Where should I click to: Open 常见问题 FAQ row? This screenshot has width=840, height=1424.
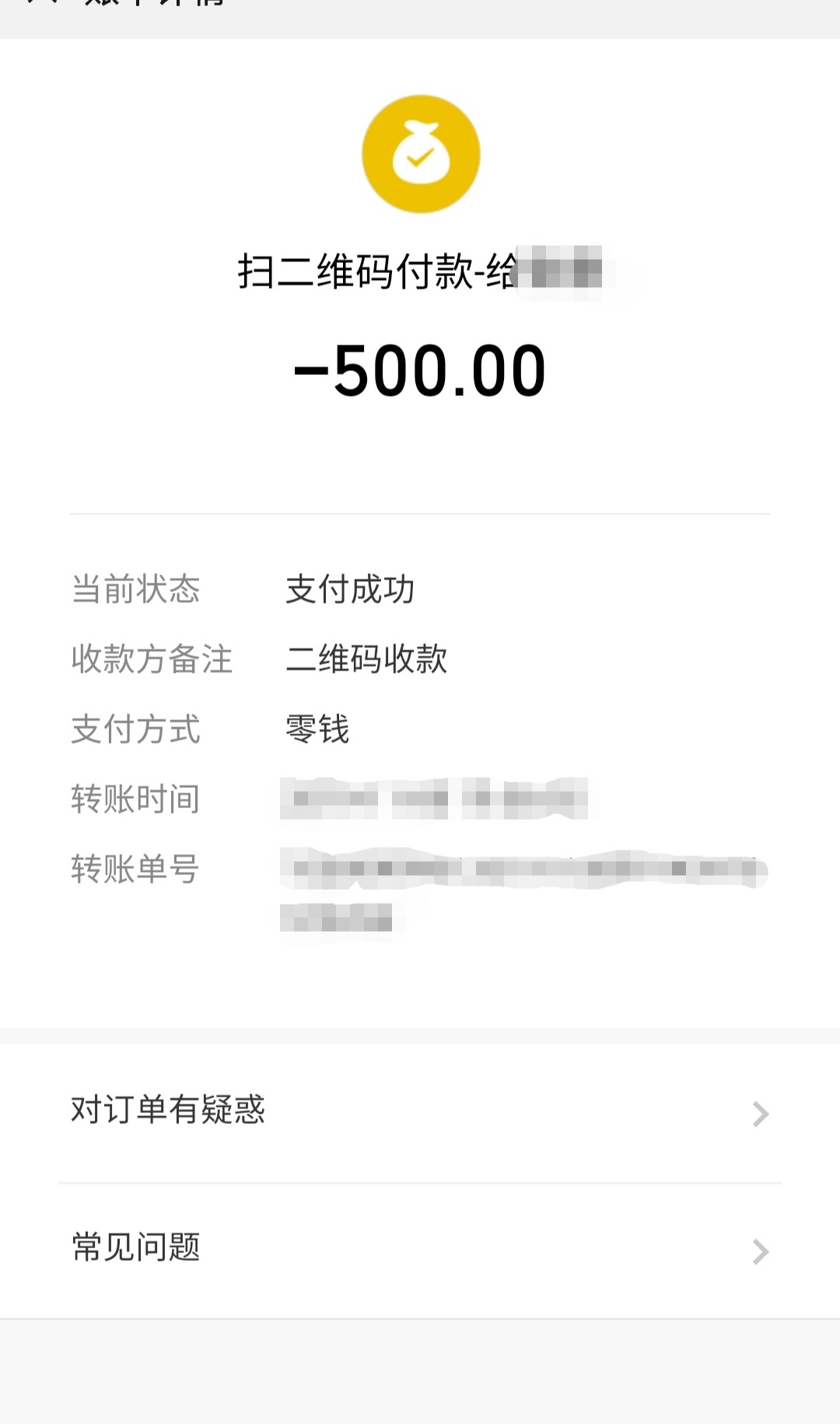(420, 1249)
